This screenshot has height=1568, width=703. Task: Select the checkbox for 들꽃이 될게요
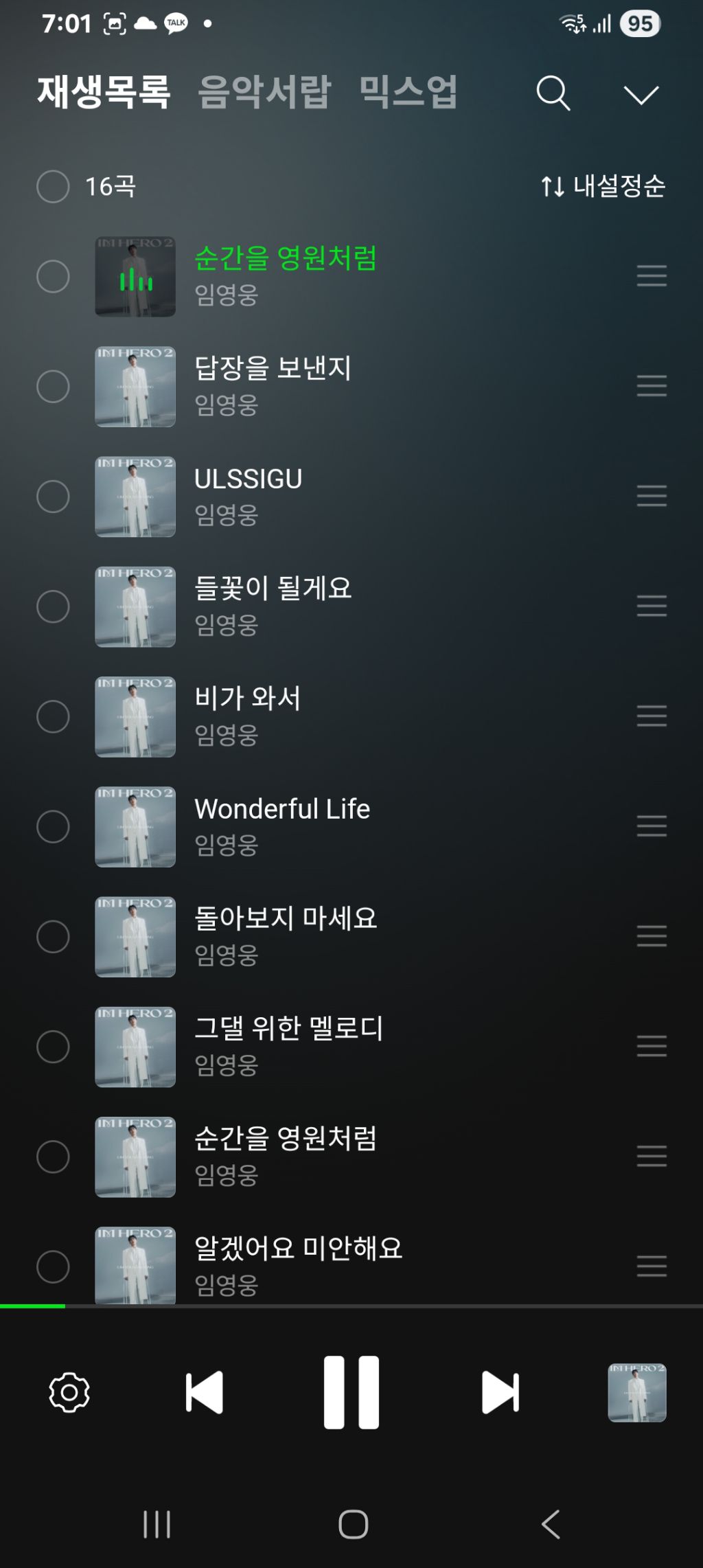(53, 606)
